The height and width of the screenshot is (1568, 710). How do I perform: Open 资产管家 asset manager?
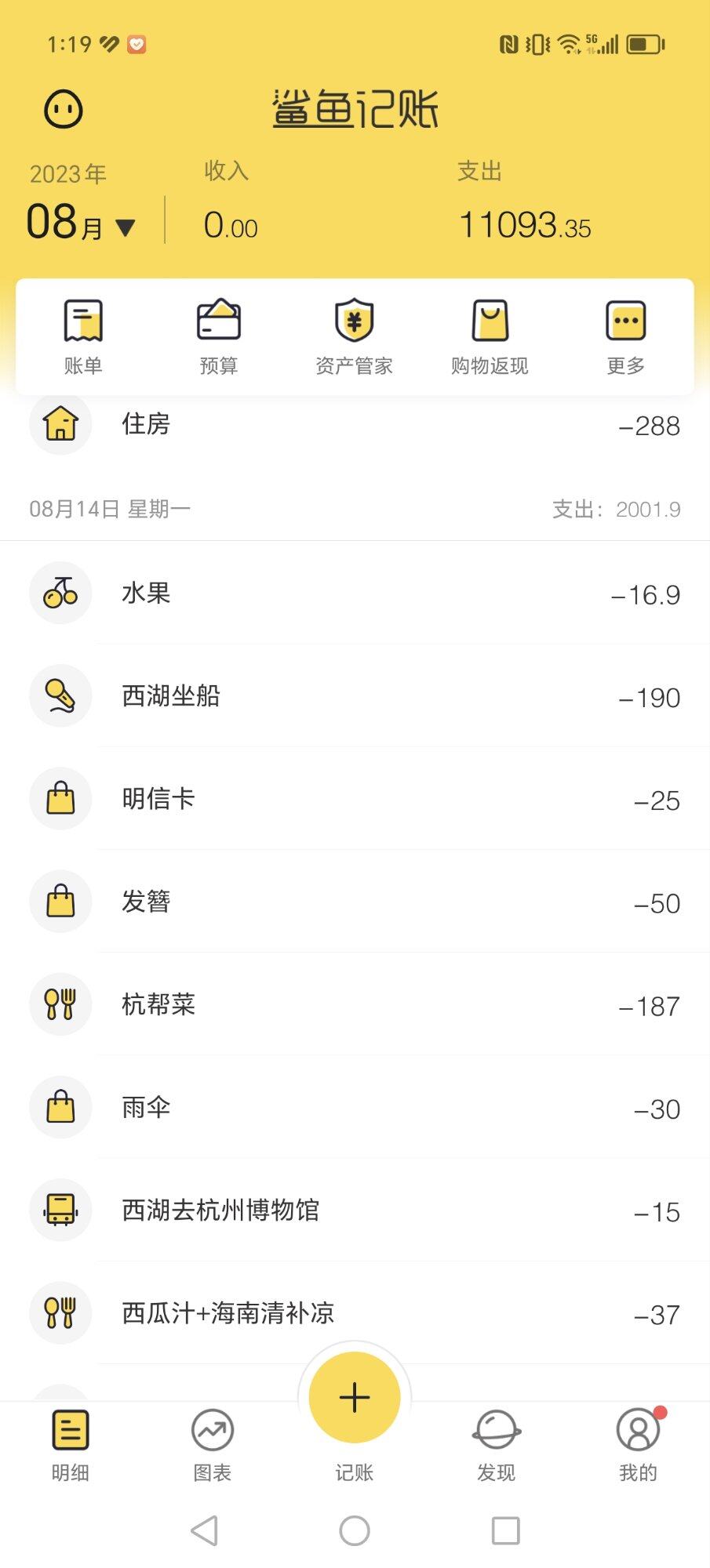click(x=355, y=337)
